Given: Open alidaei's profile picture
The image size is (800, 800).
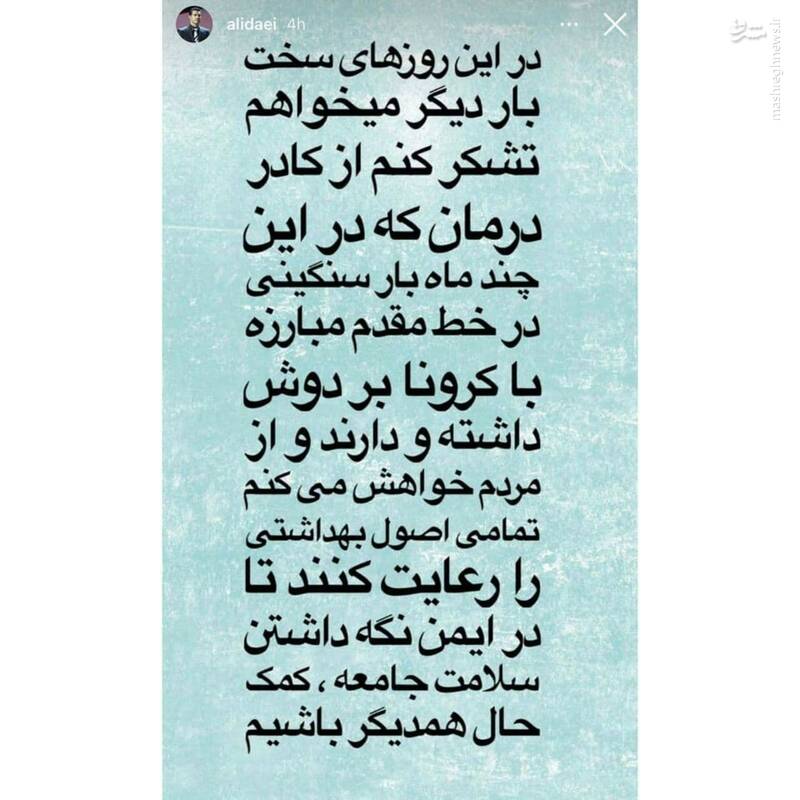Looking at the screenshot, I should click(x=194, y=24).
